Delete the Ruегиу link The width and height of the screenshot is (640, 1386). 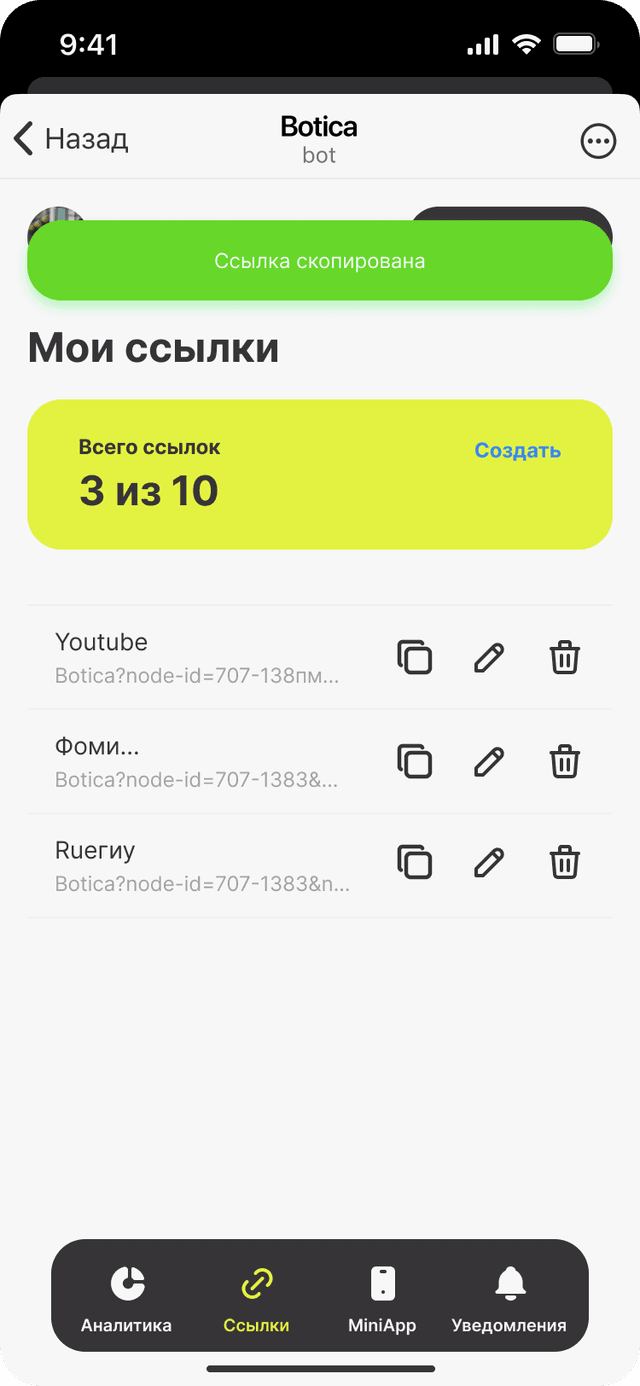pos(565,862)
